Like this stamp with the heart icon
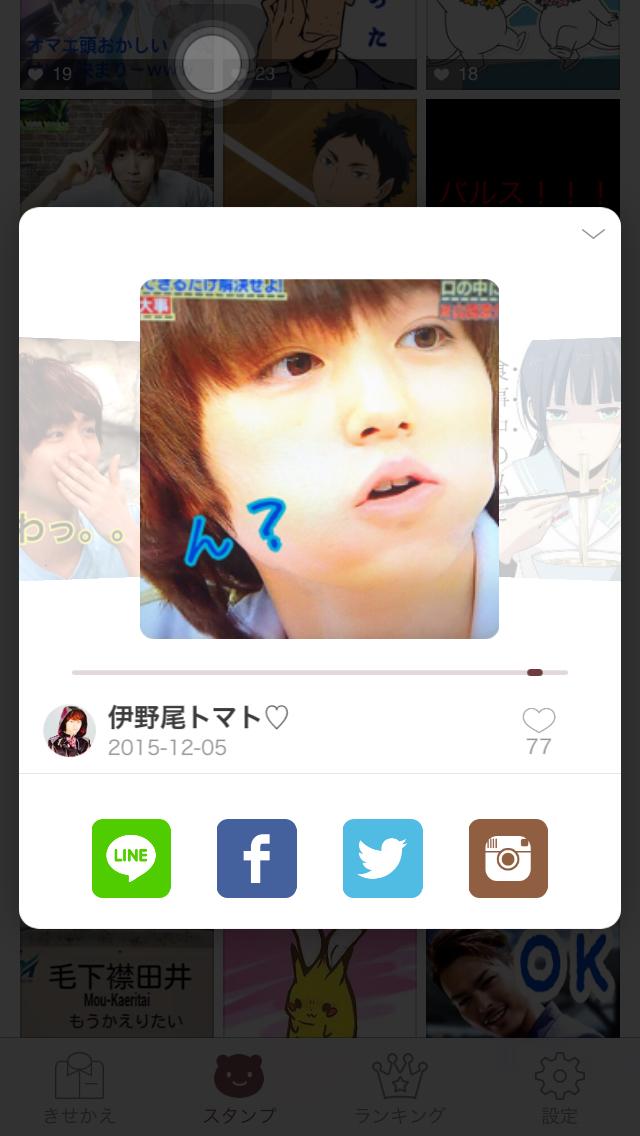This screenshot has width=640, height=1136. pos(538,721)
